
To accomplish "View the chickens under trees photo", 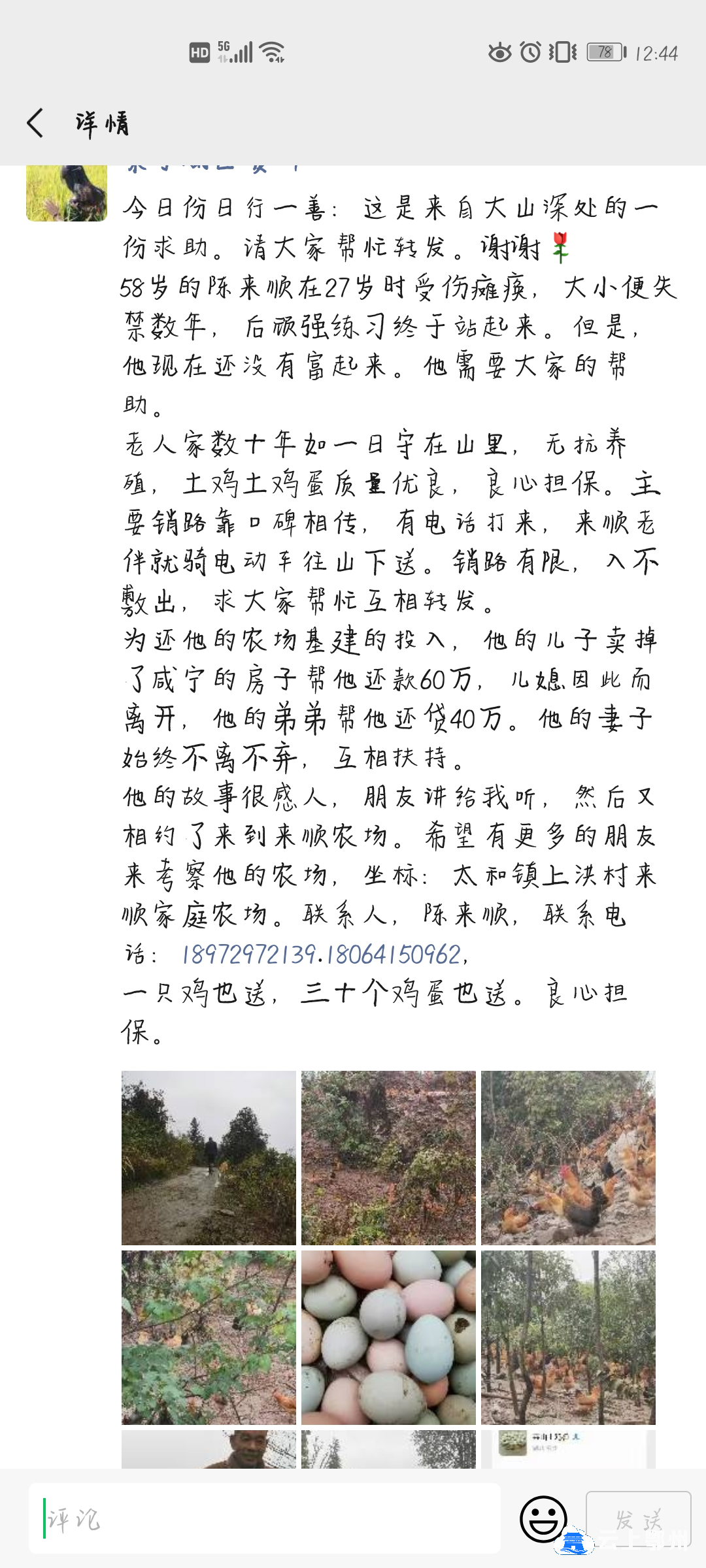I will pyautogui.click(x=568, y=1337).
